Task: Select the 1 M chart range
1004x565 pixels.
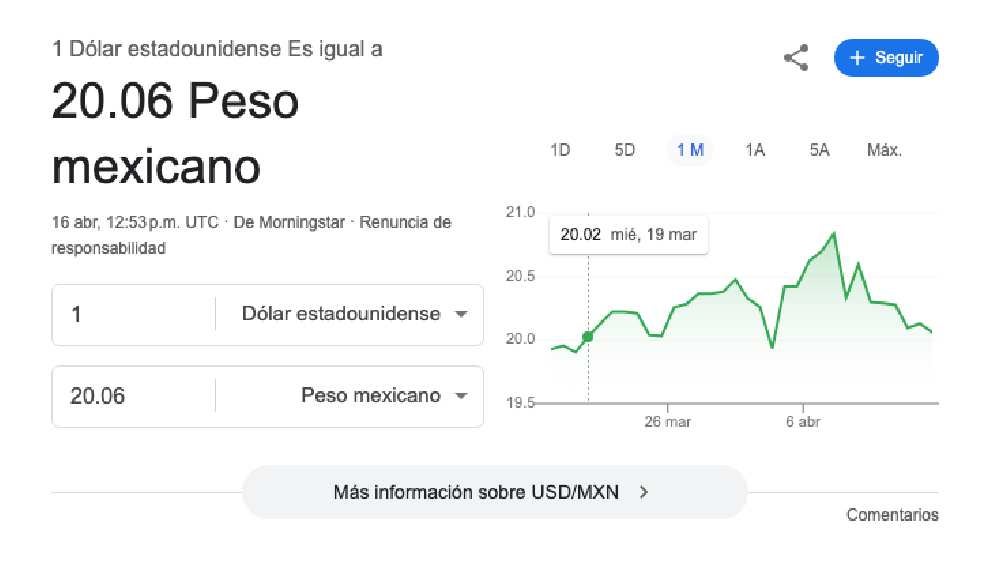Action: click(x=690, y=150)
